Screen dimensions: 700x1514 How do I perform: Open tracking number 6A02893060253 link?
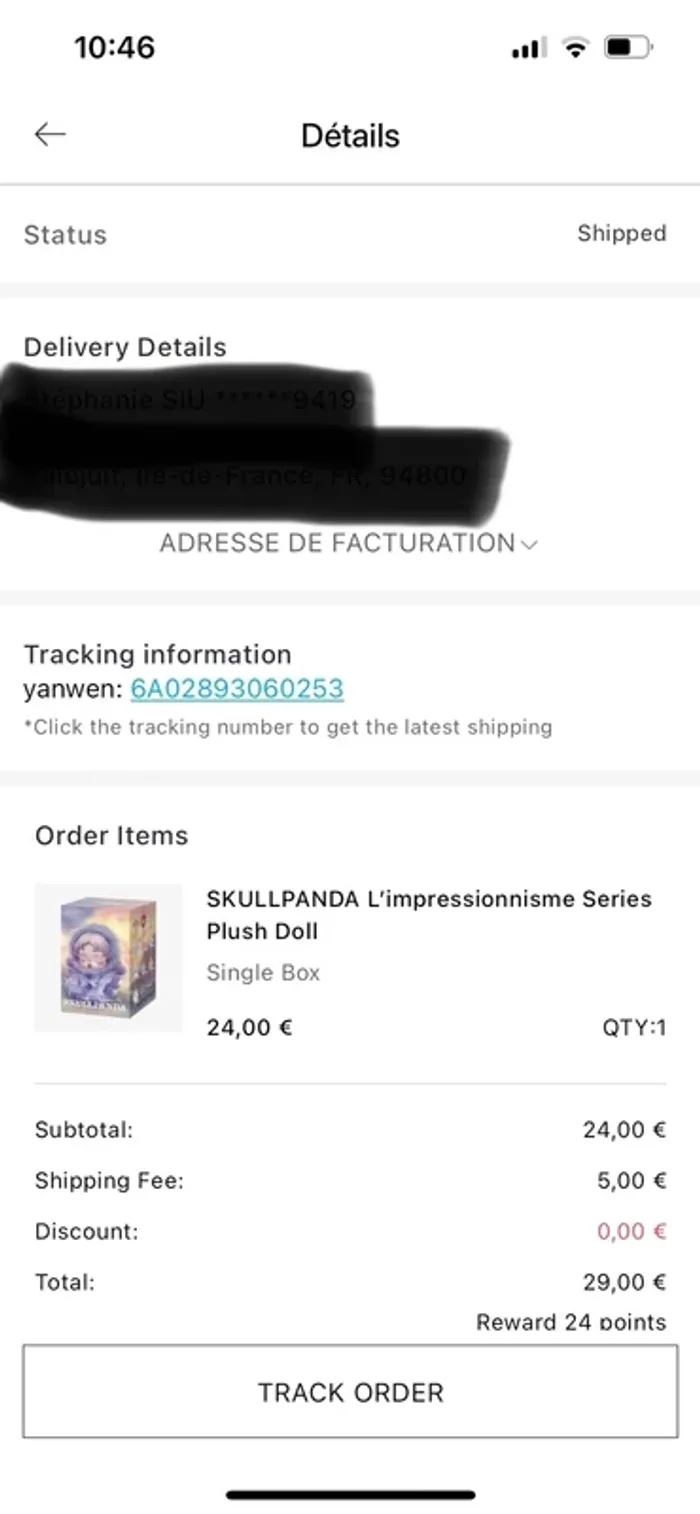pos(237,689)
